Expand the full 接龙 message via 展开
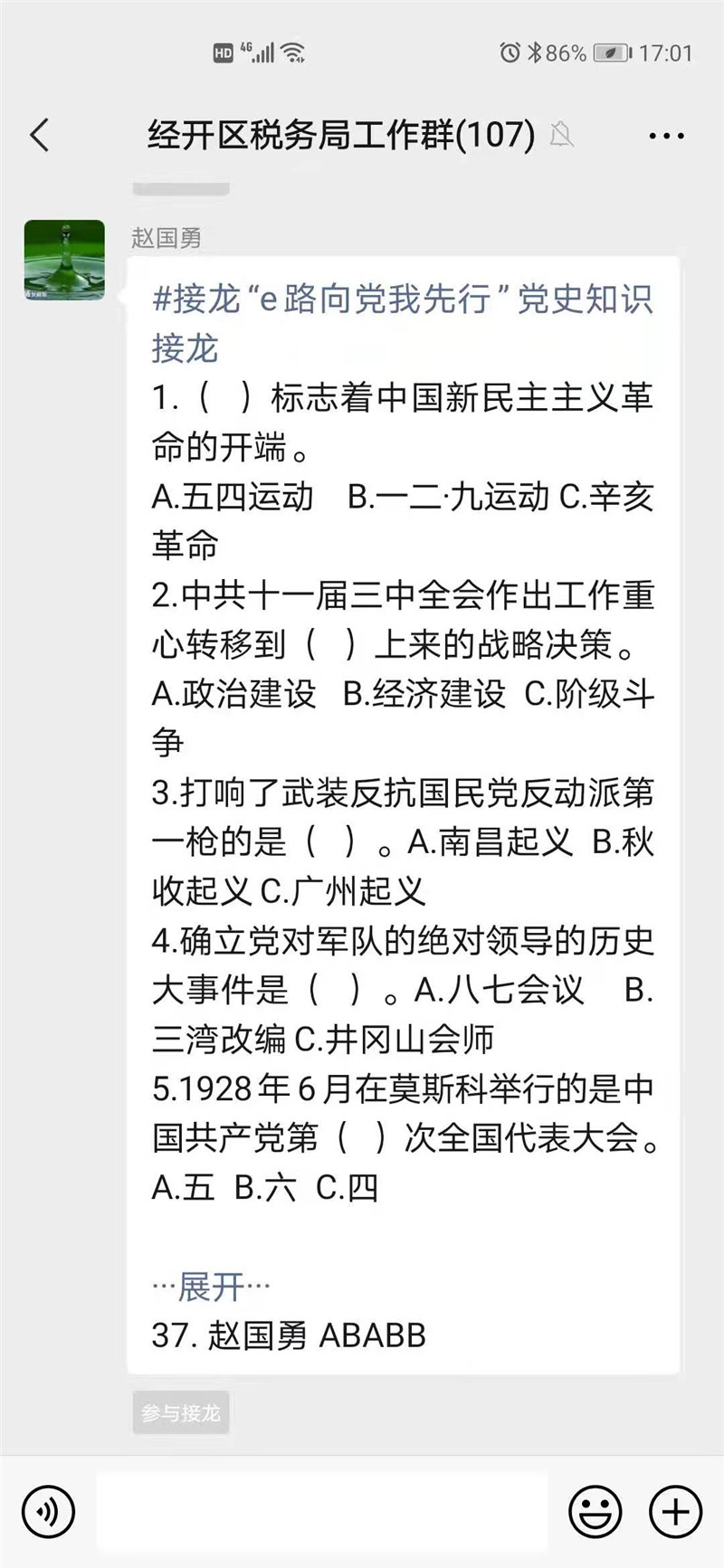724x1568 pixels. pos(211,1286)
